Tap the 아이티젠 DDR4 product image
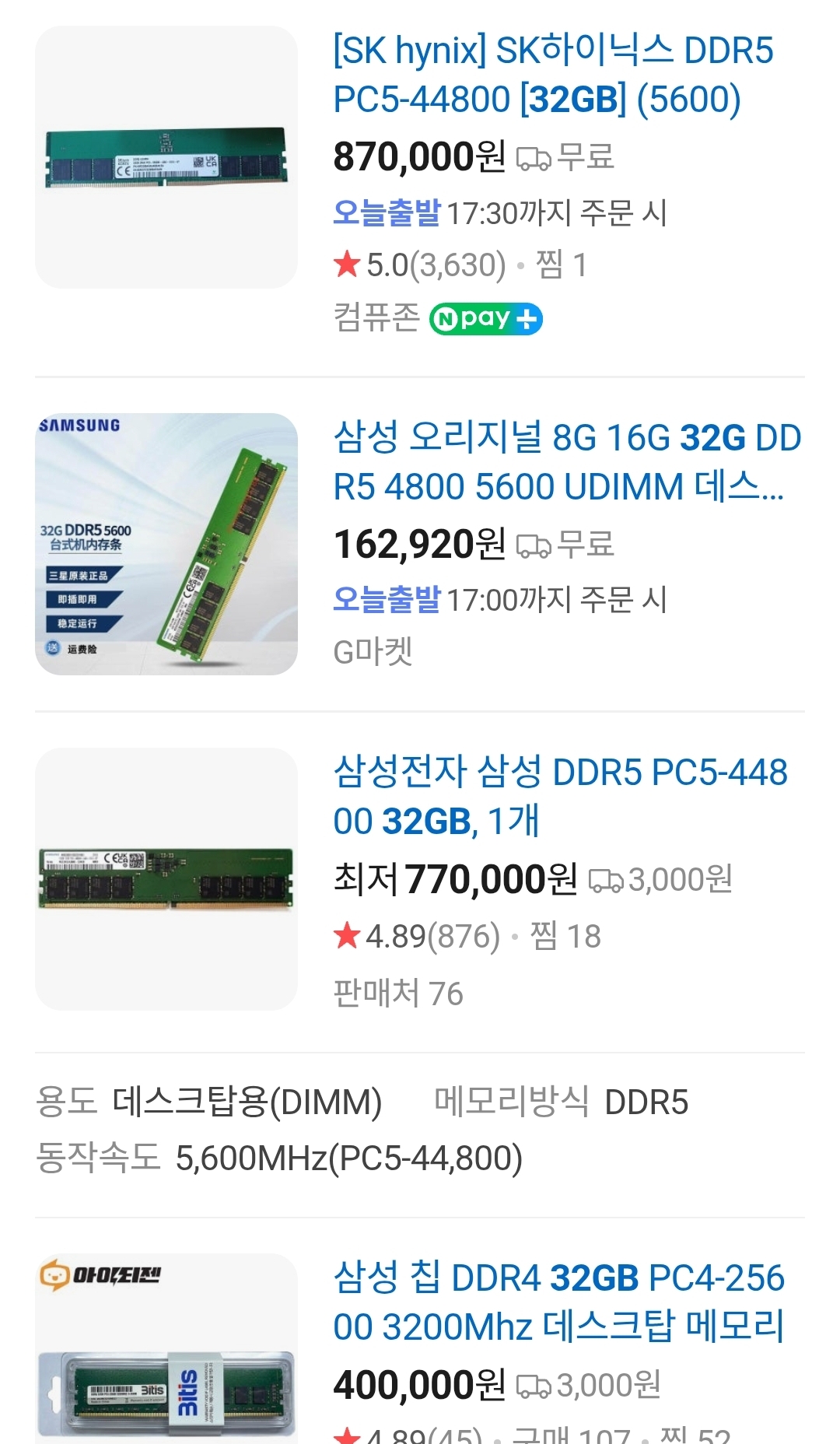Image resolution: width=840 pixels, height=1444 pixels. click(166, 1349)
